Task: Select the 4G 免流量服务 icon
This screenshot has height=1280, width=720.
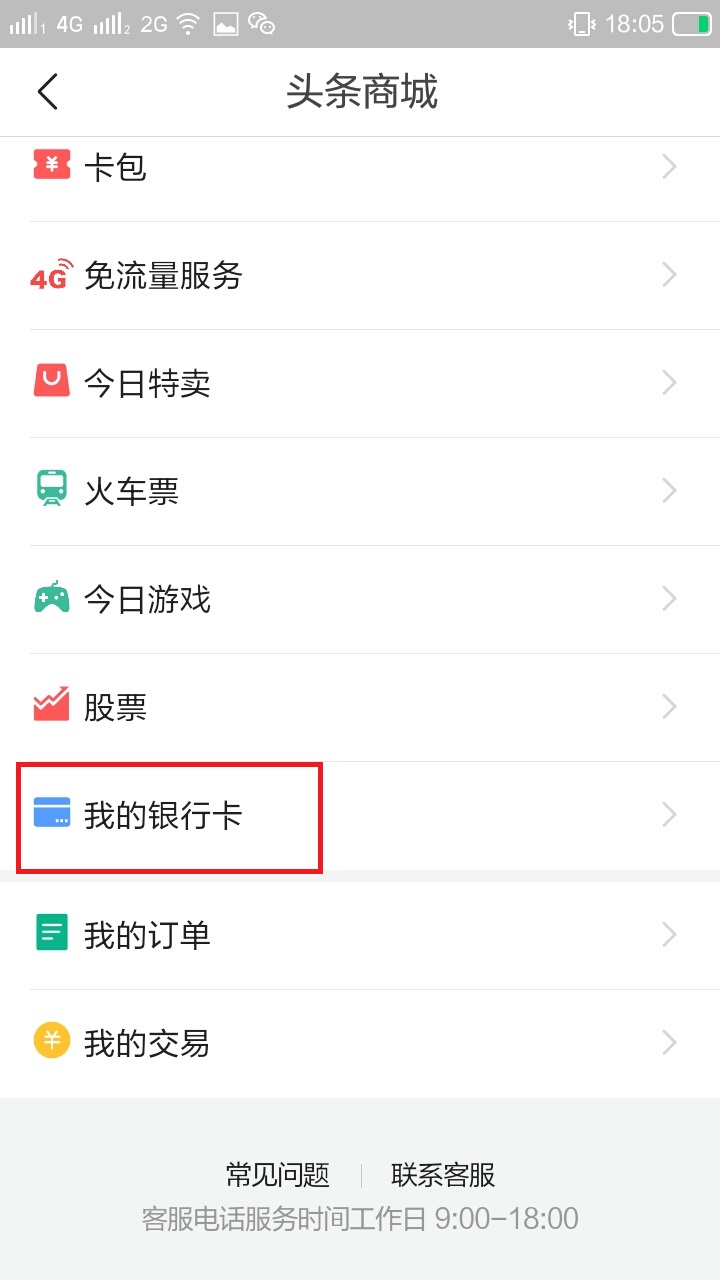Action: pos(50,274)
